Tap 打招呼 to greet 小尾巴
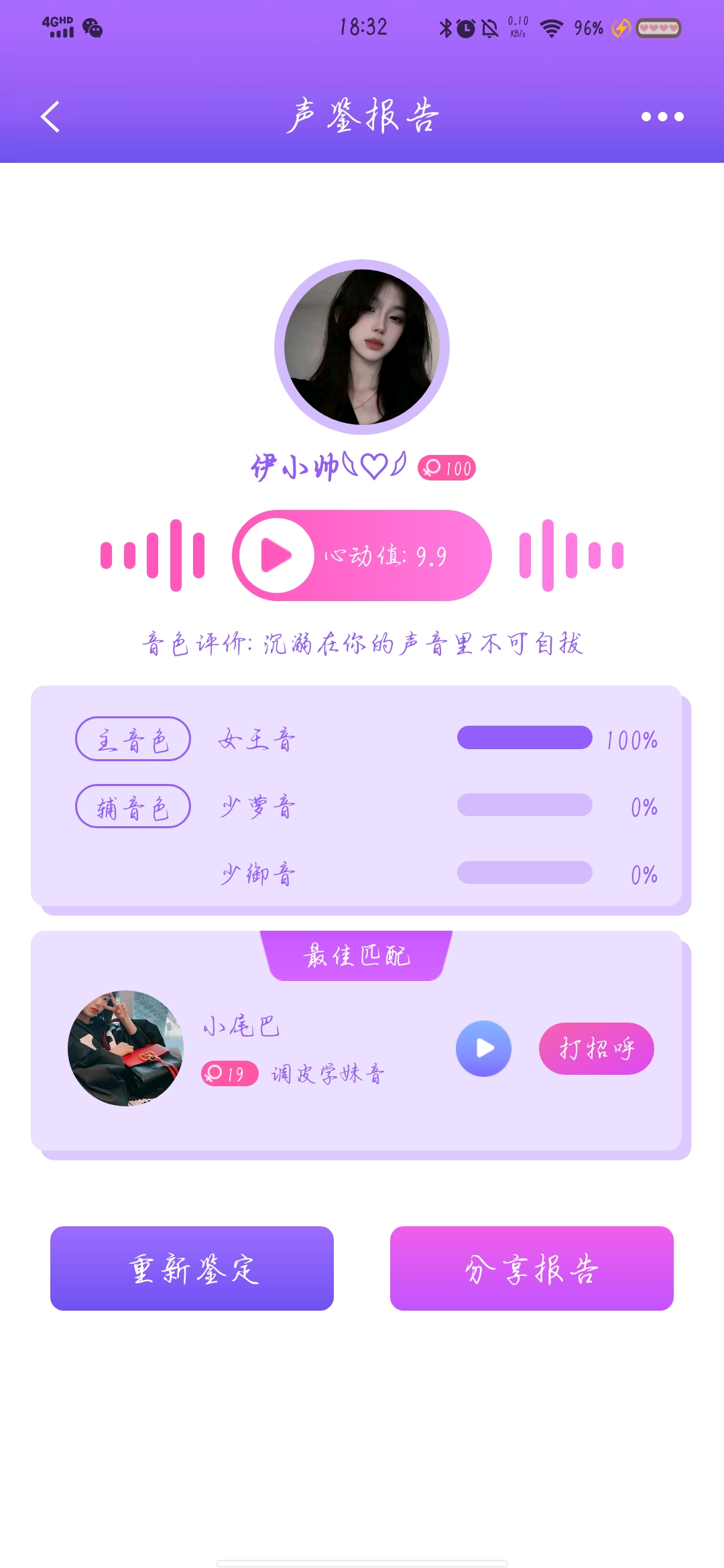 coord(596,1048)
